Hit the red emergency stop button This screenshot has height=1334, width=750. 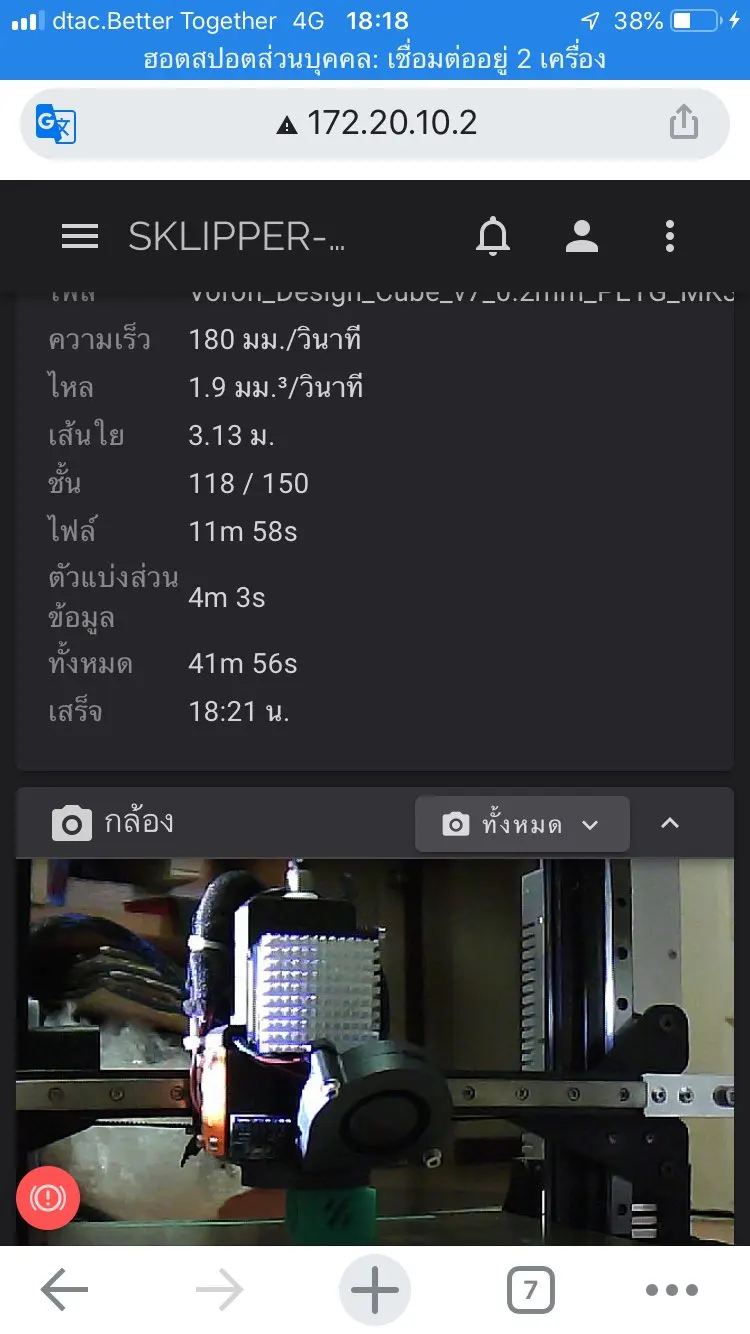point(48,1197)
